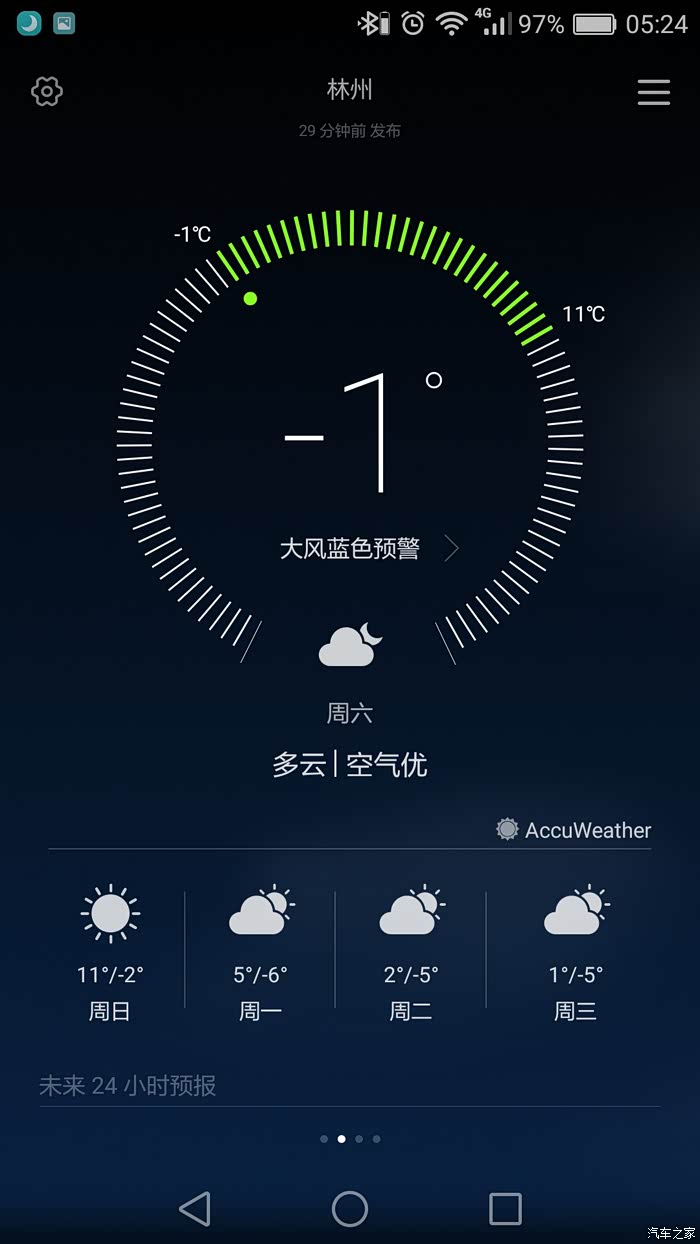Tap the system back button
The width and height of the screenshot is (700, 1244).
195,1208
